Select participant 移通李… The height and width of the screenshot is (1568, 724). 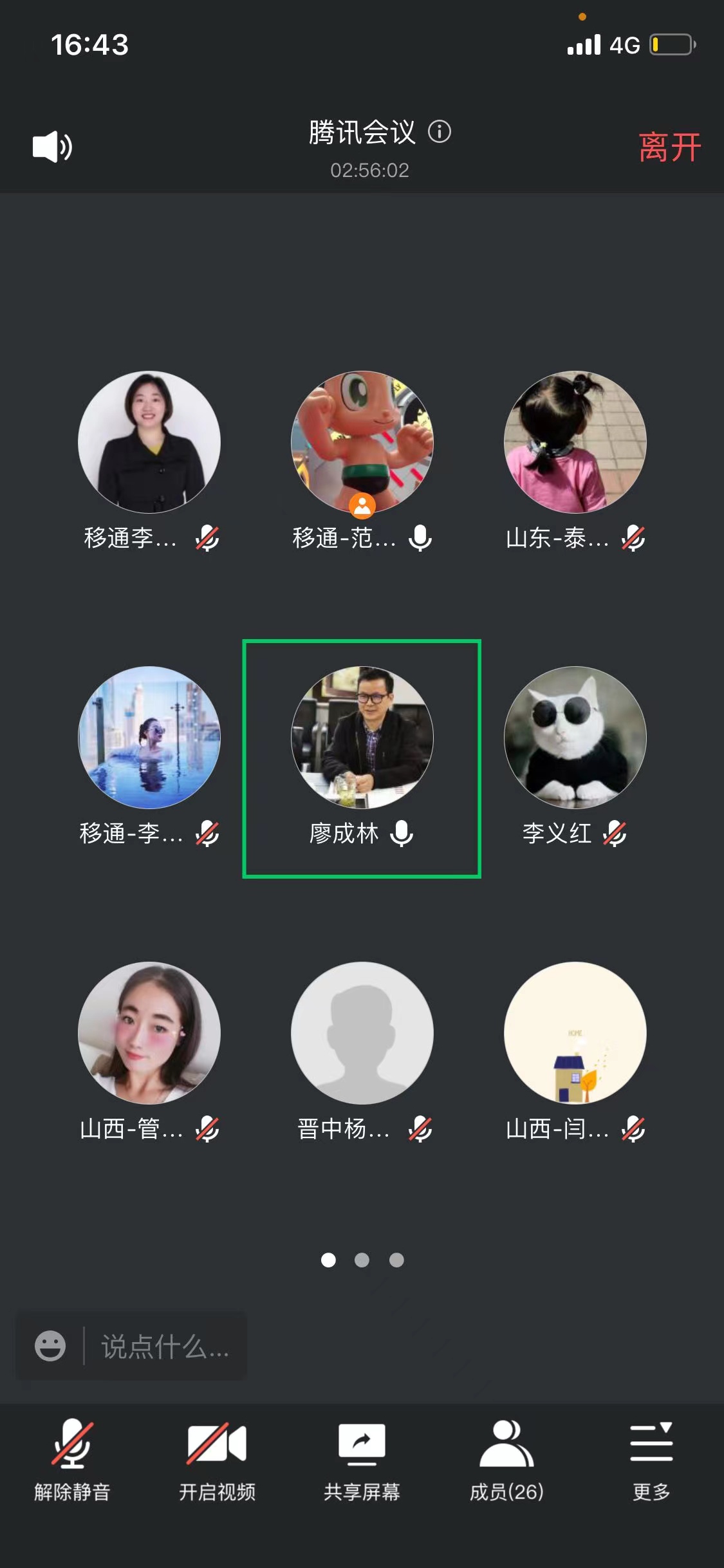tap(149, 443)
